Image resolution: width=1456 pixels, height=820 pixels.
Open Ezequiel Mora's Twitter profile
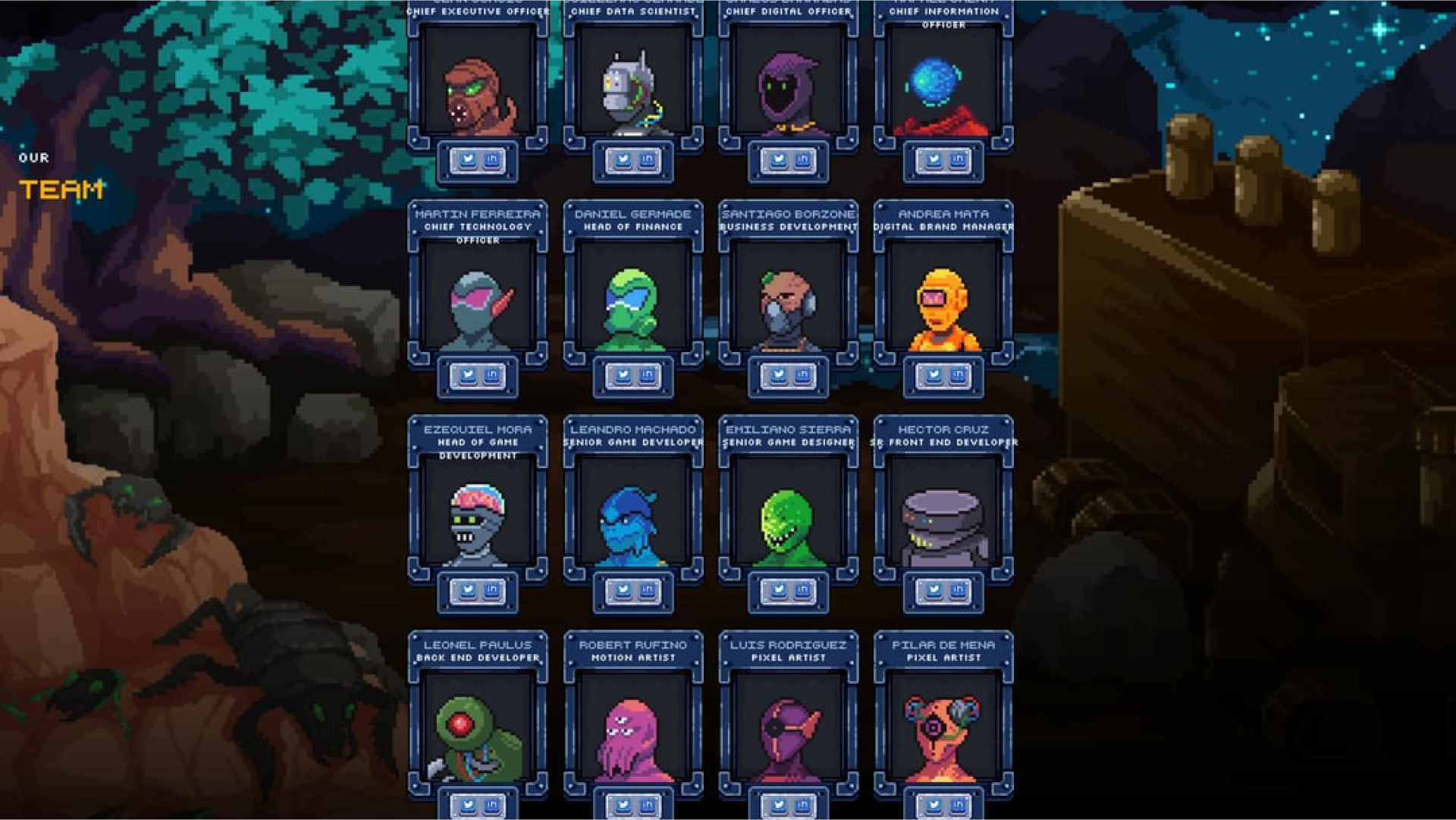(468, 589)
